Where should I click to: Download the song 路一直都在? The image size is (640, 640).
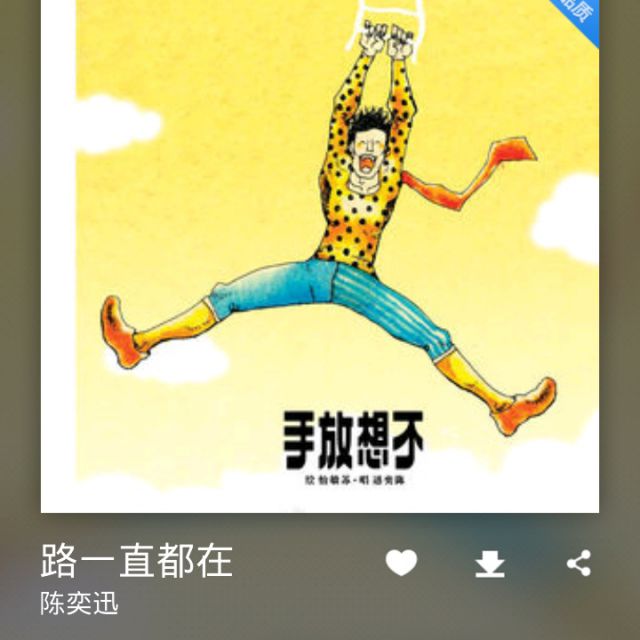(x=489, y=565)
